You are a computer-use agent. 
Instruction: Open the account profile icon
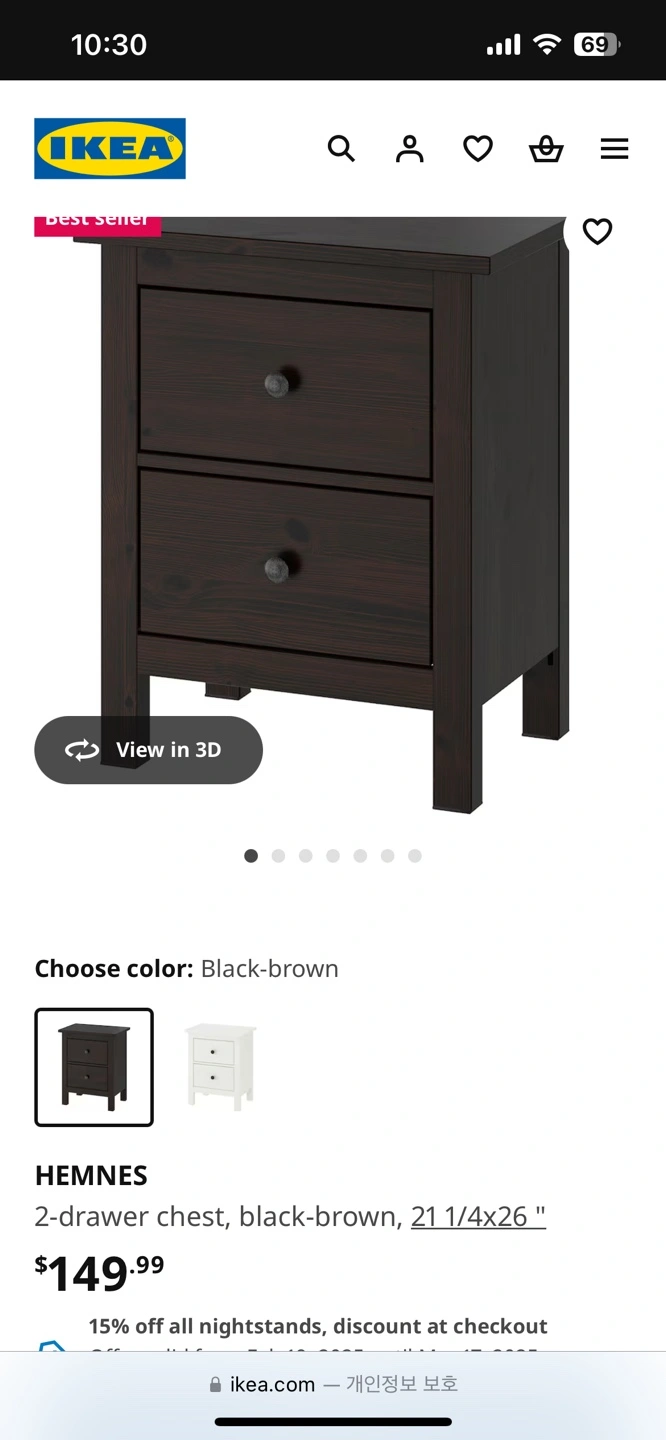[409, 149]
